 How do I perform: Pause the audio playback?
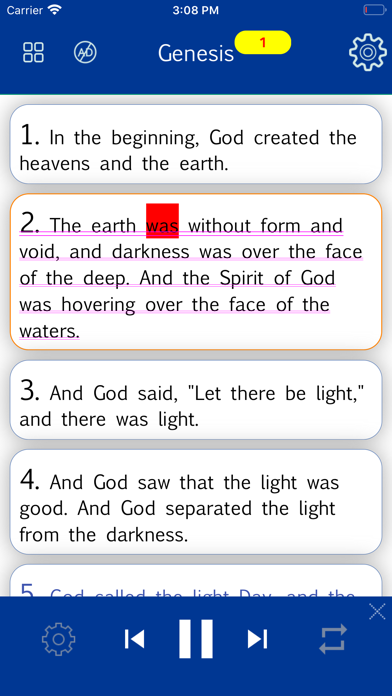click(x=196, y=639)
